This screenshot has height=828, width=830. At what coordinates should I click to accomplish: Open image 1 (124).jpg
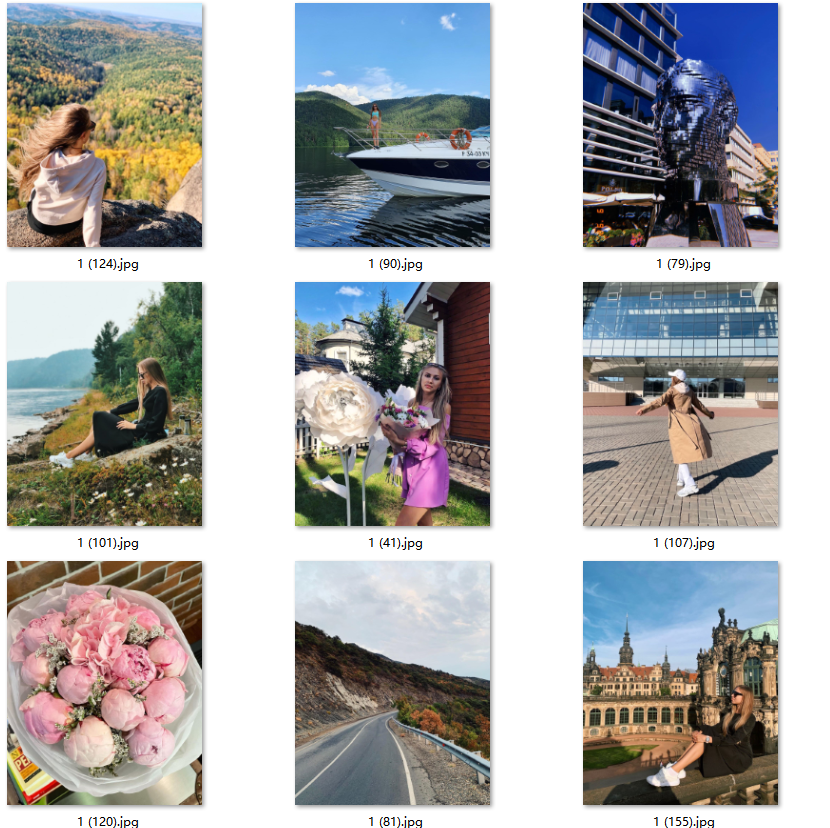click(x=104, y=125)
